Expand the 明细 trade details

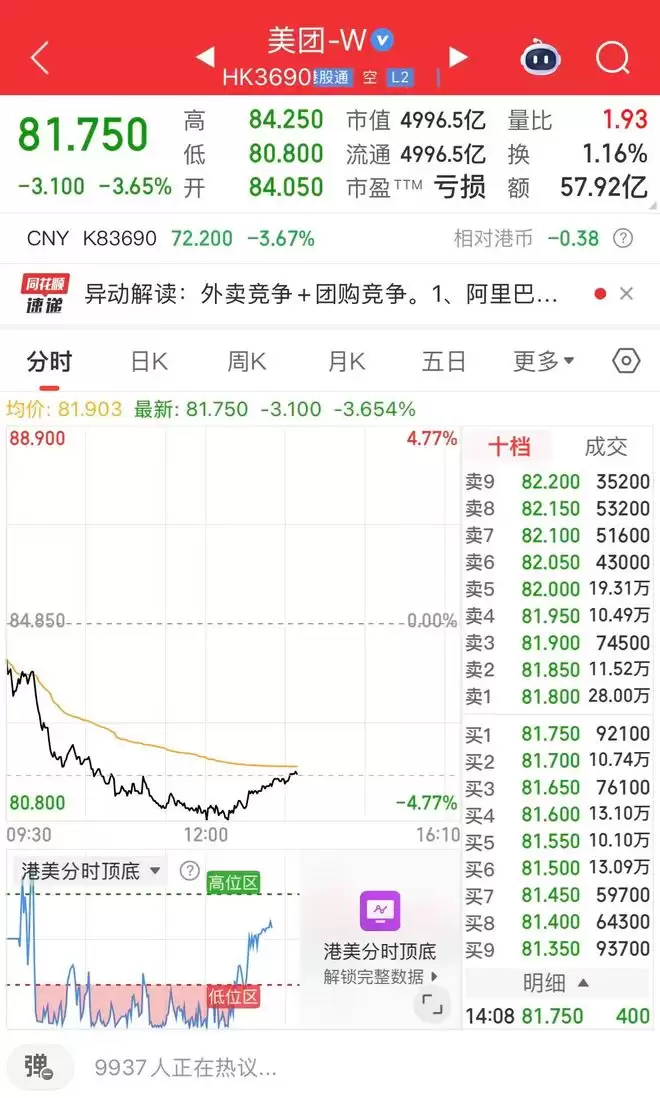tap(556, 983)
